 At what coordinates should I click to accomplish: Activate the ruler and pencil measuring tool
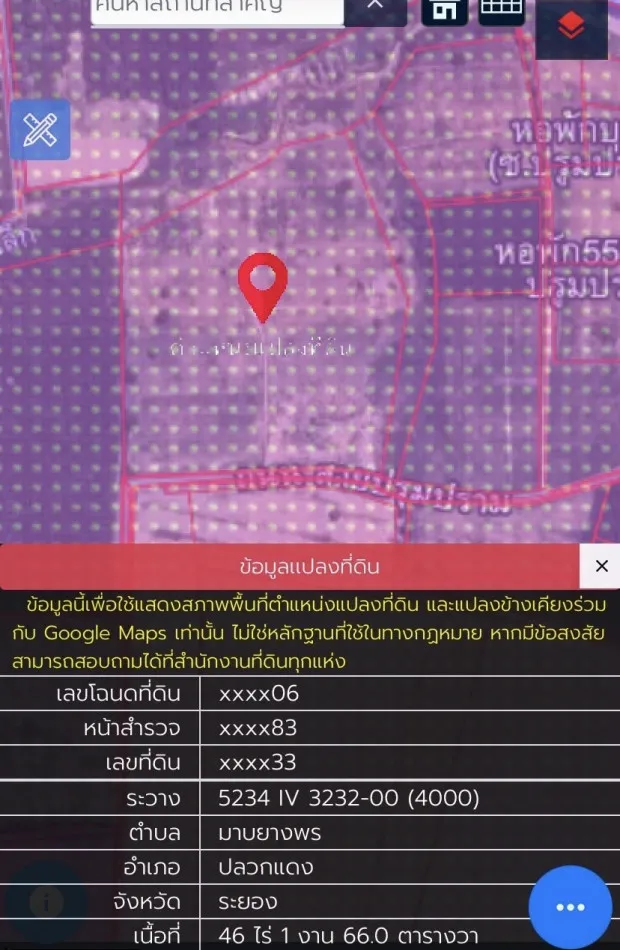pyautogui.click(x=40, y=130)
